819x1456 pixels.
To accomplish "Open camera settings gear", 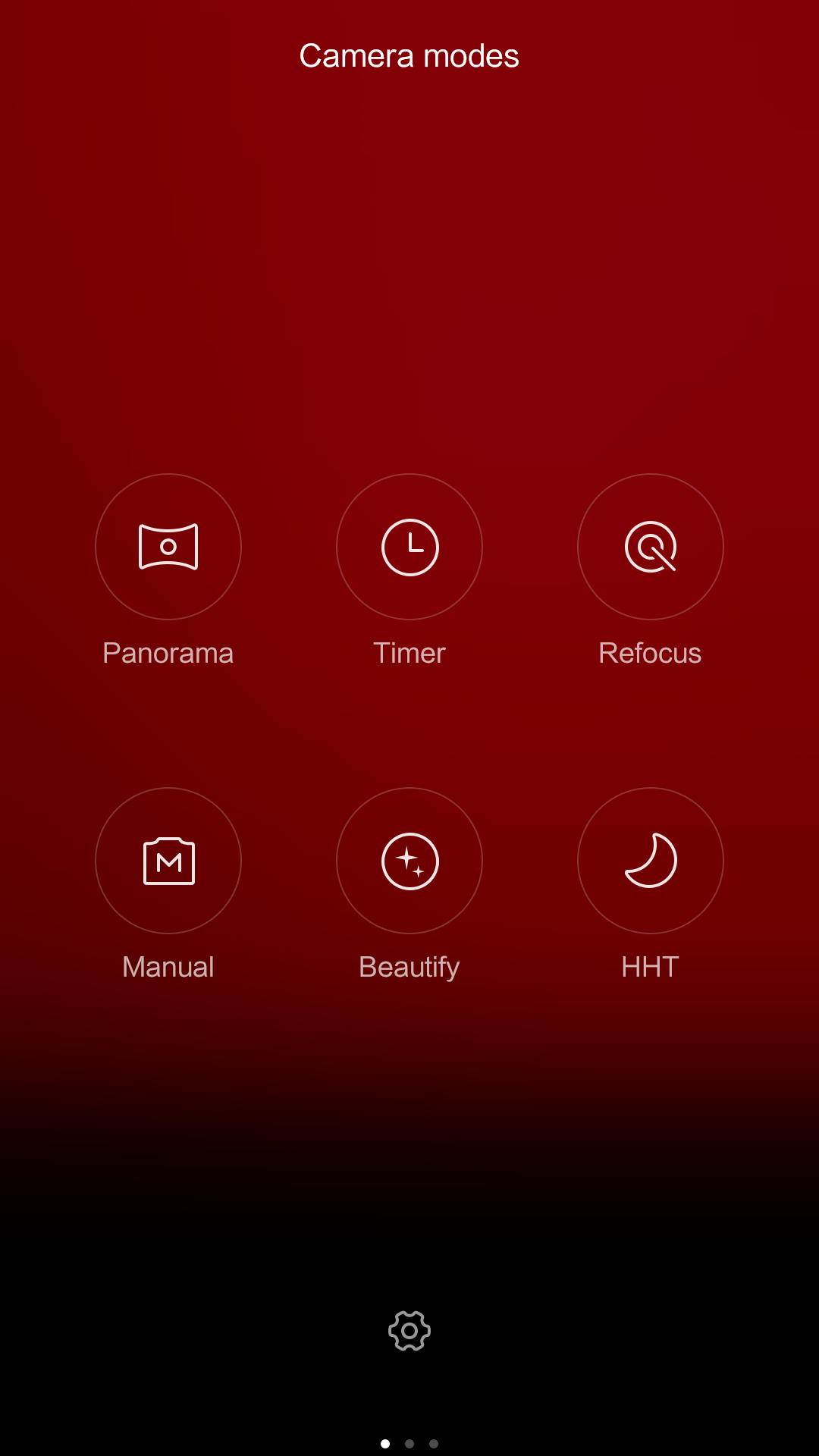I will [409, 1331].
